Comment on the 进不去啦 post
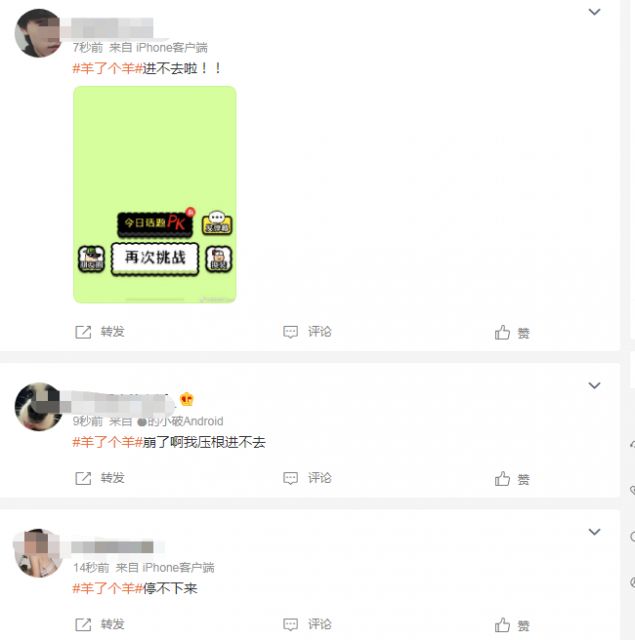 307,331
